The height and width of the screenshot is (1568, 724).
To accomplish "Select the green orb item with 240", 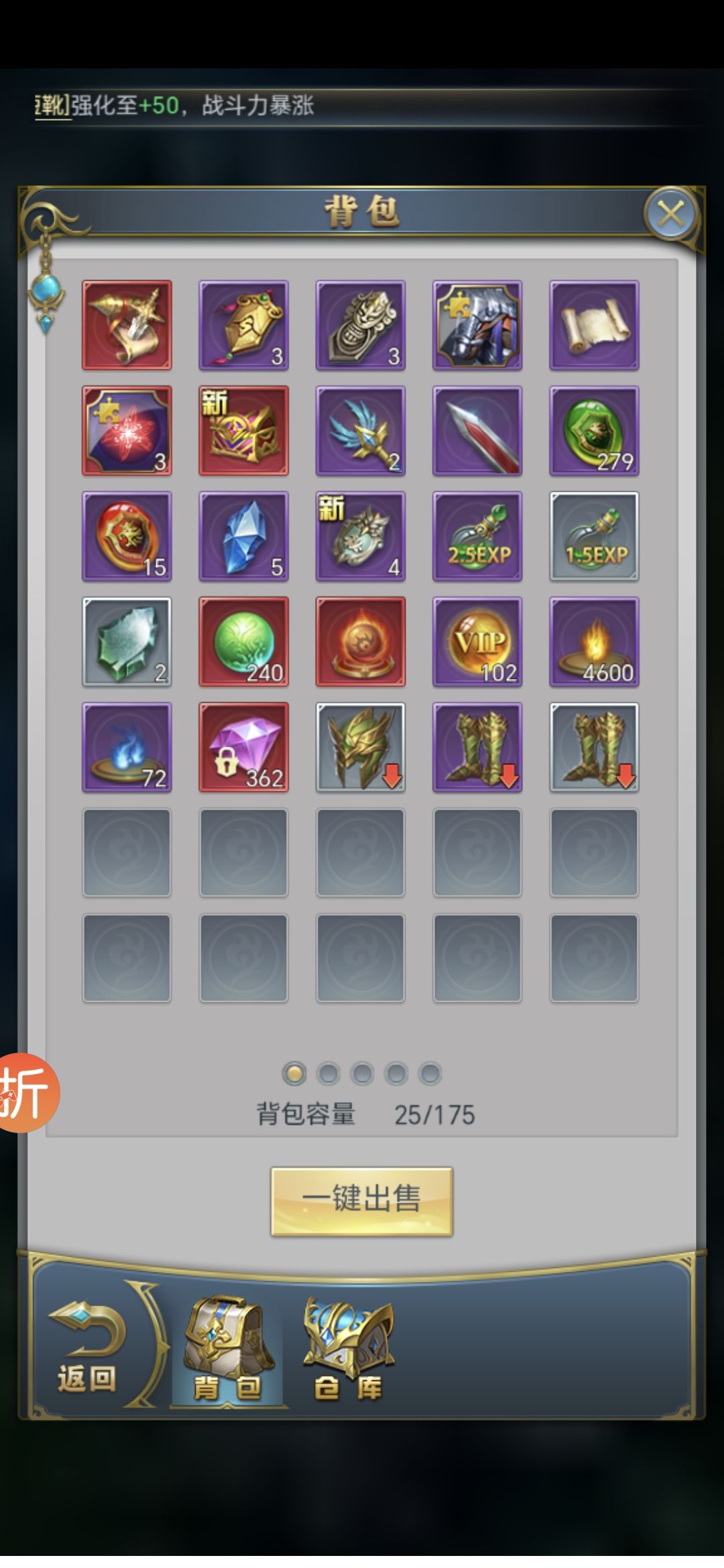I will pyautogui.click(x=244, y=642).
